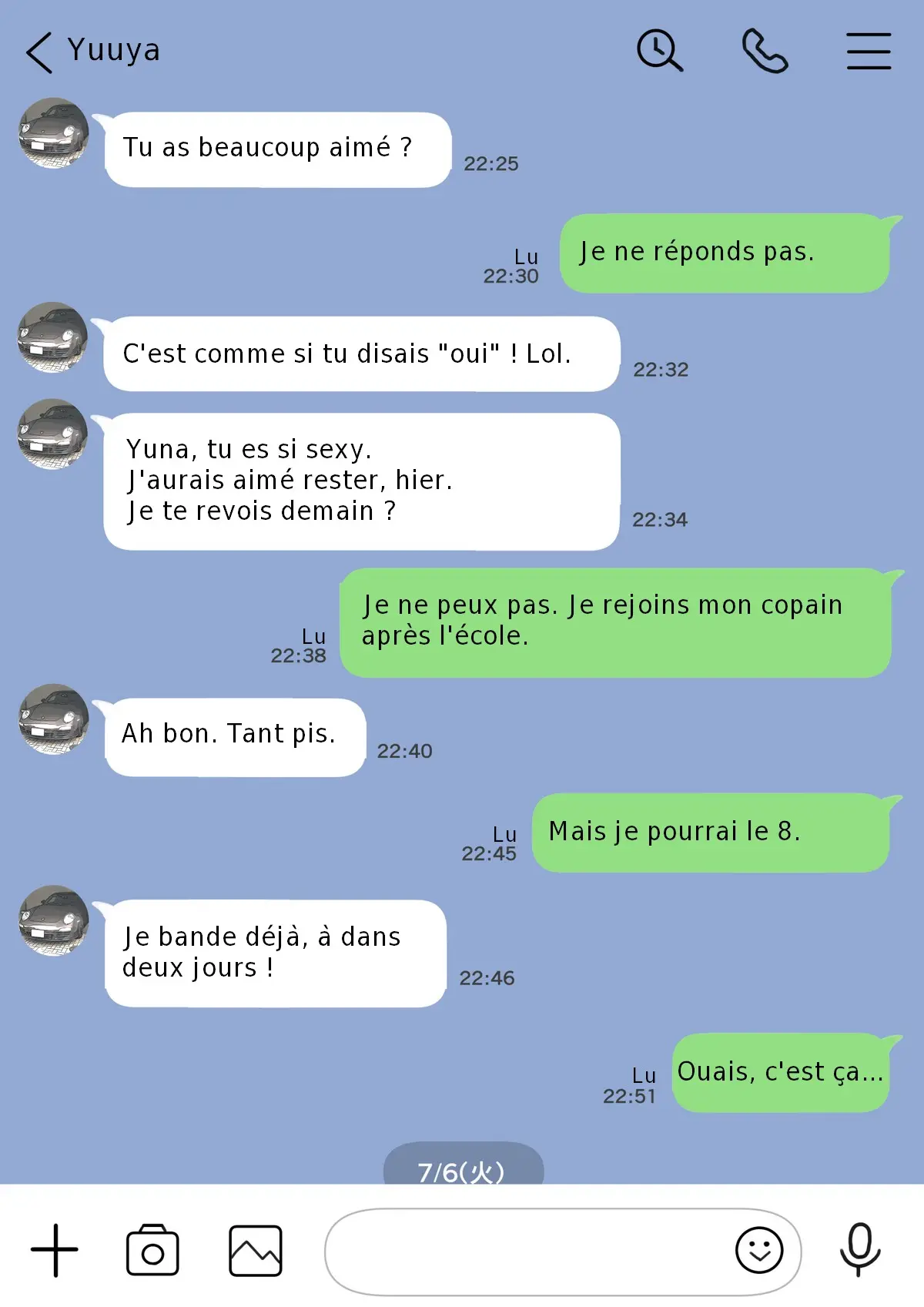Open the camera to take a photo
Screen dimensions: 924x1307
coord(152,1250)
